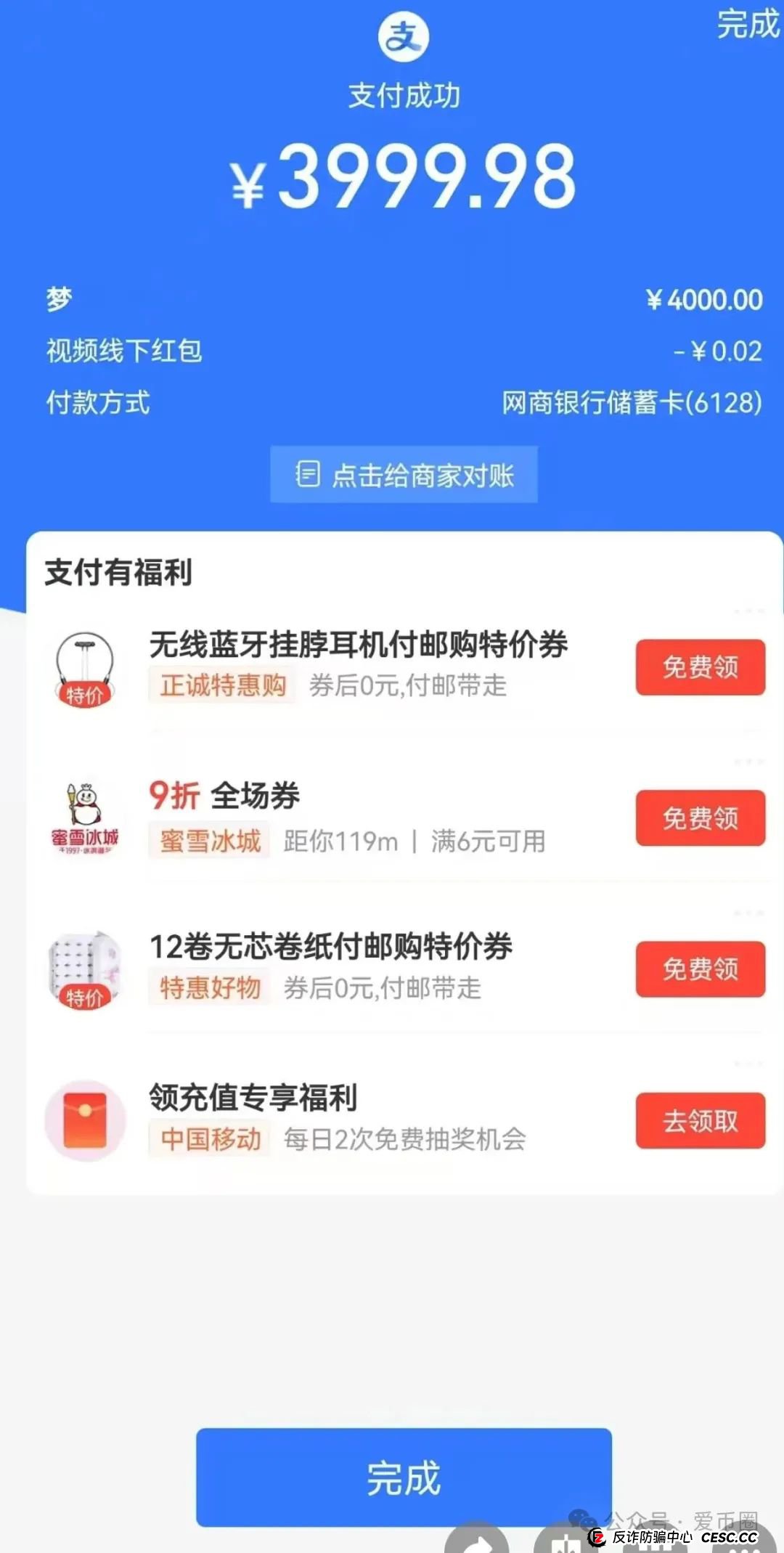The image size is (784, 1553).
Task: Click the Bluetooth neckband earphones product icon
Action: (x=86, y=667)
